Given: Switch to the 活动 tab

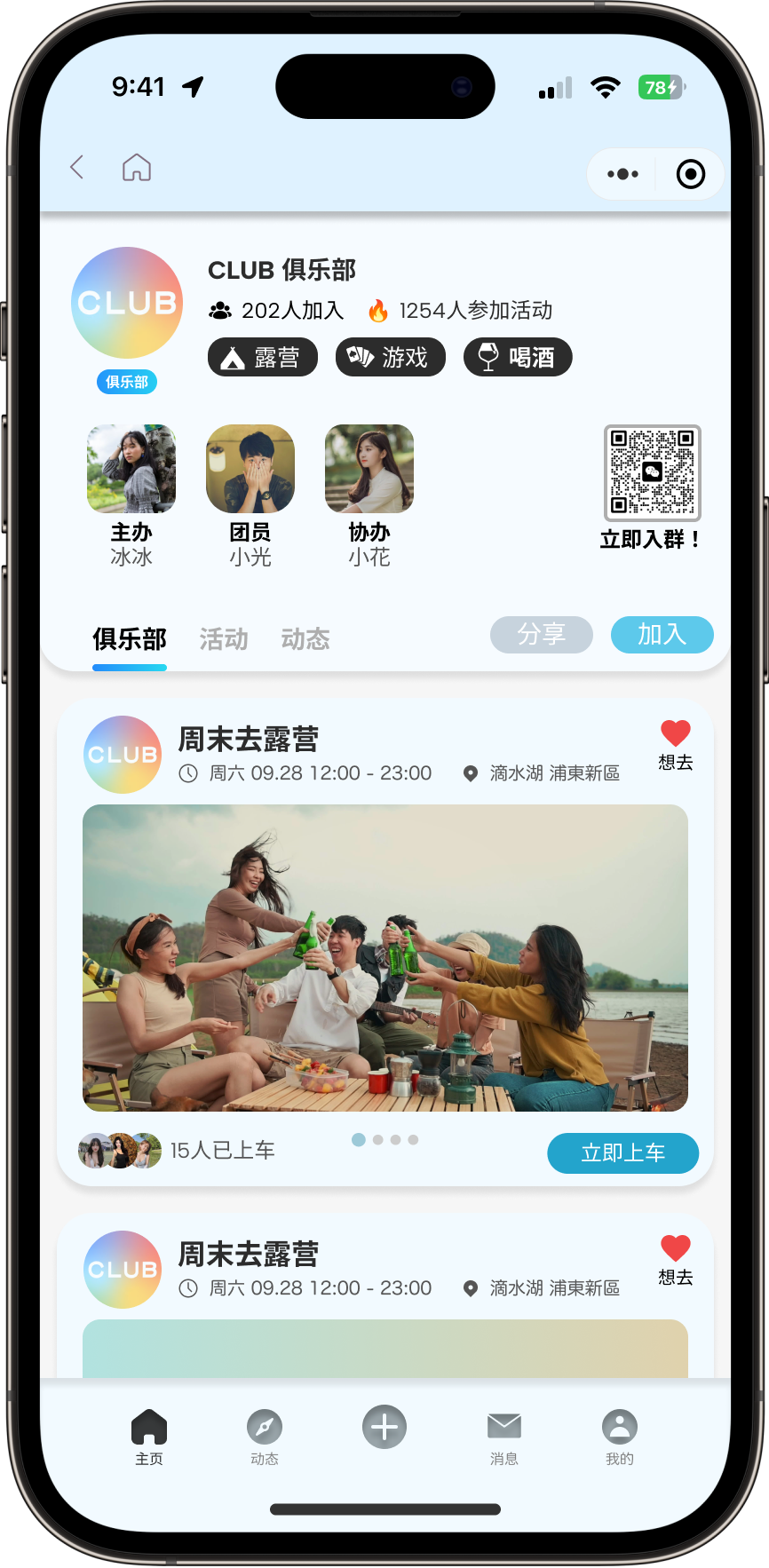Looking at the screenshot, I should pyautogui.click(x=223, y=638).
